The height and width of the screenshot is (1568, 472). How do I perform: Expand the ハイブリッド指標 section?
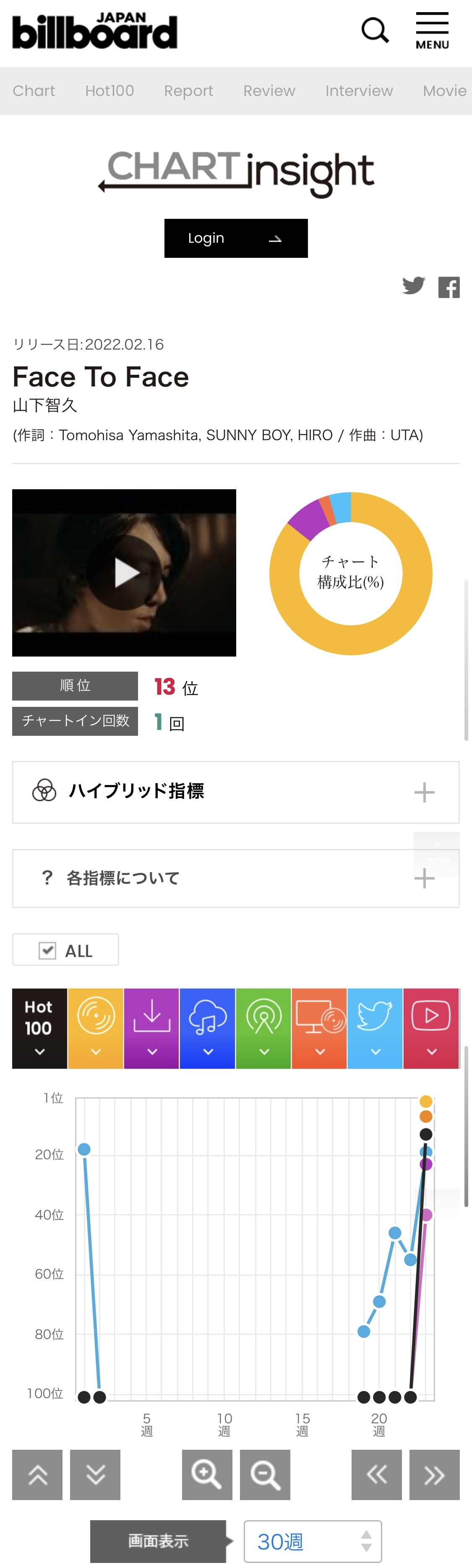236,792
